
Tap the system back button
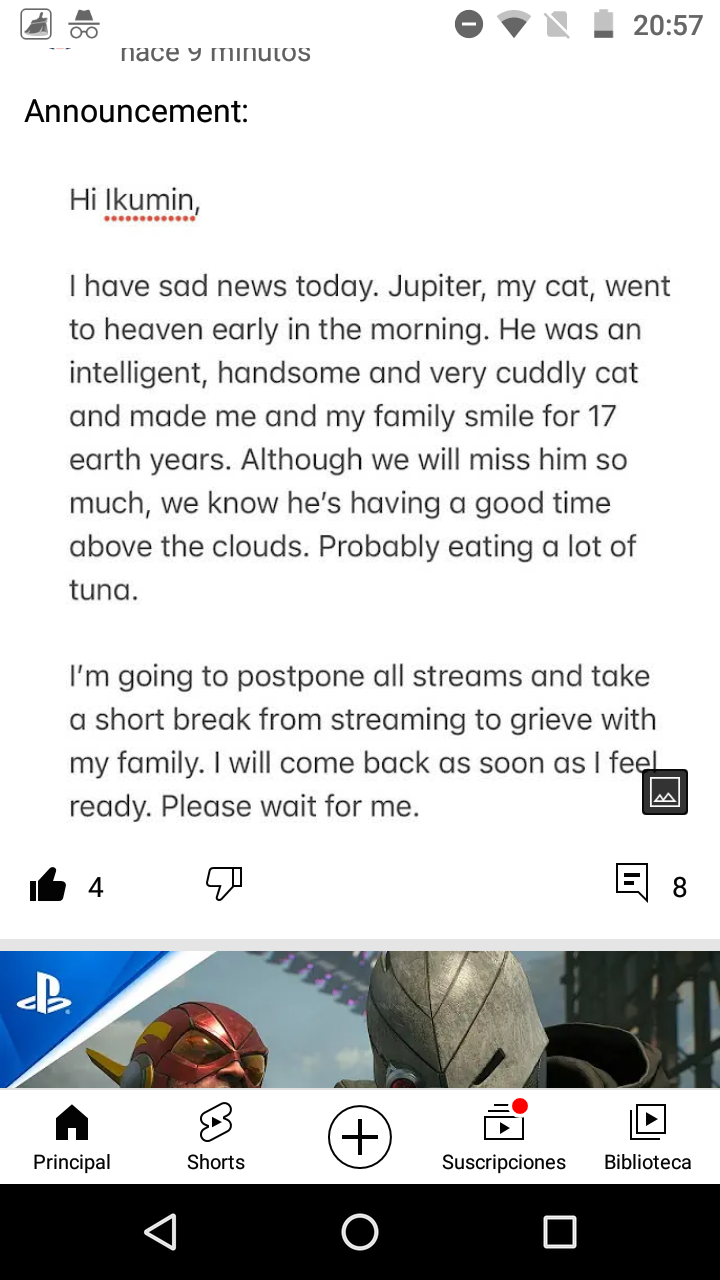point(160,1232)
